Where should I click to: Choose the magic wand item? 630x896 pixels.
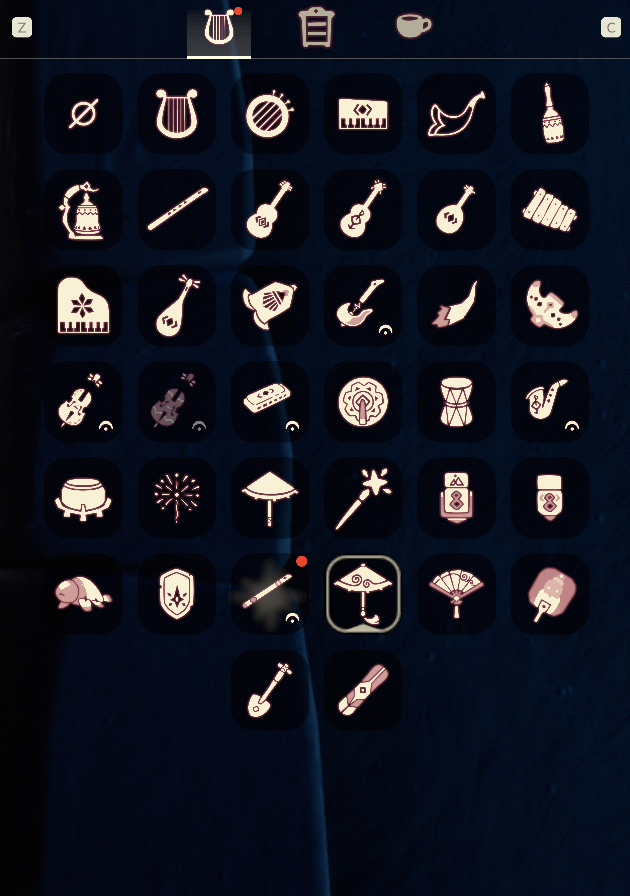point(363,497)
